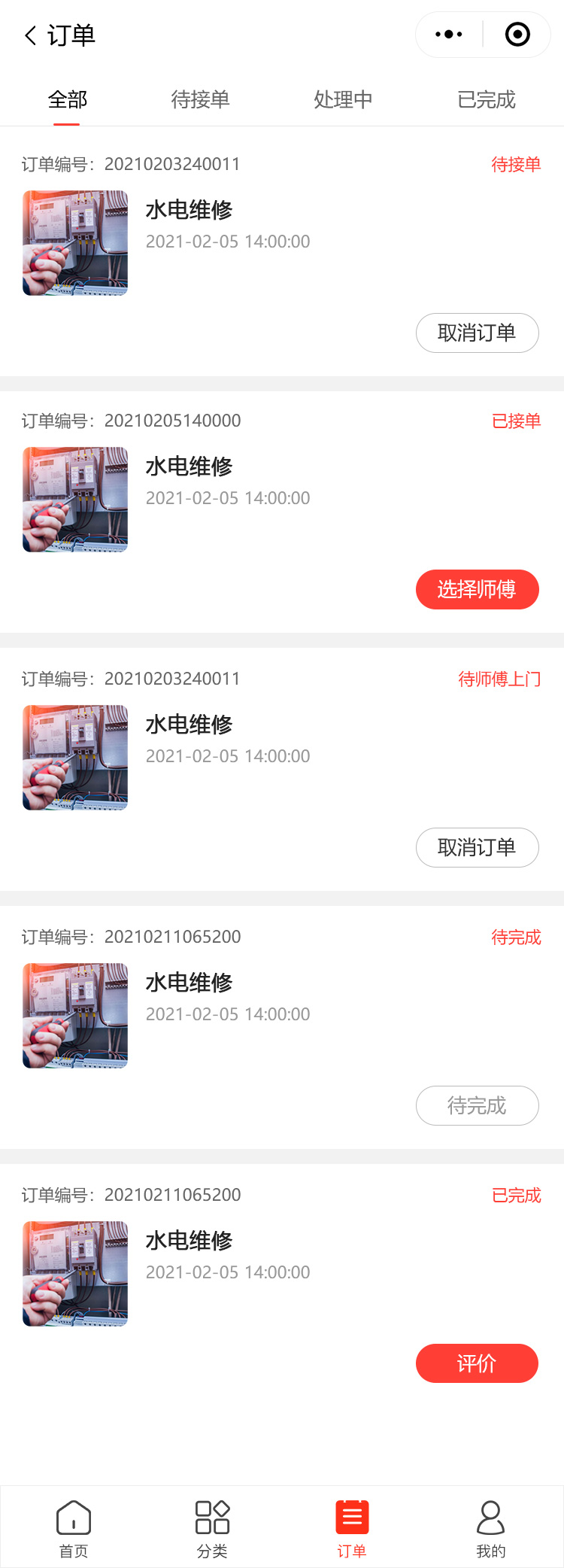Switch to the 处理中 tab
This screenshot has height=1568, width=564.
pos(343,99)
